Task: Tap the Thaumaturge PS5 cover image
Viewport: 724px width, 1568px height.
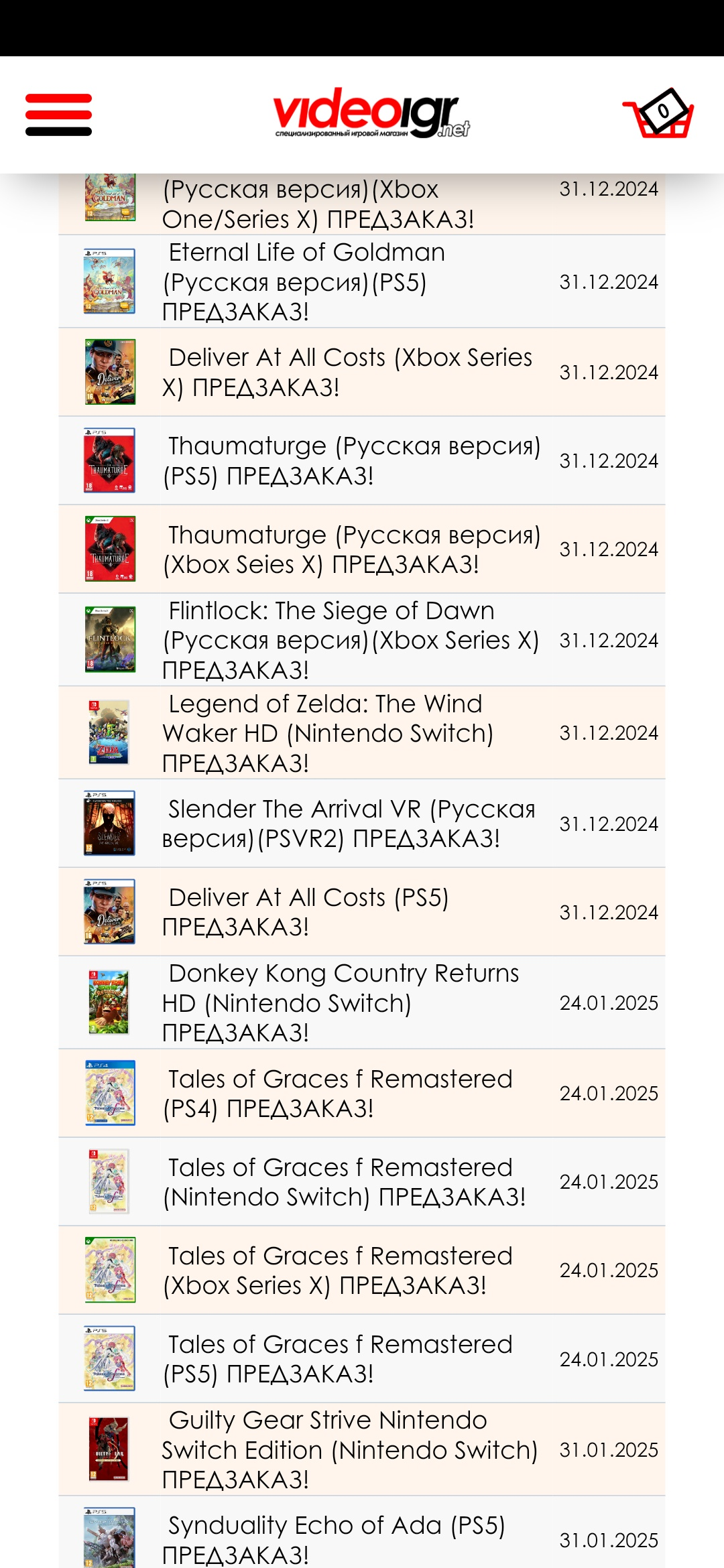Action: click(x=109, y=460)
